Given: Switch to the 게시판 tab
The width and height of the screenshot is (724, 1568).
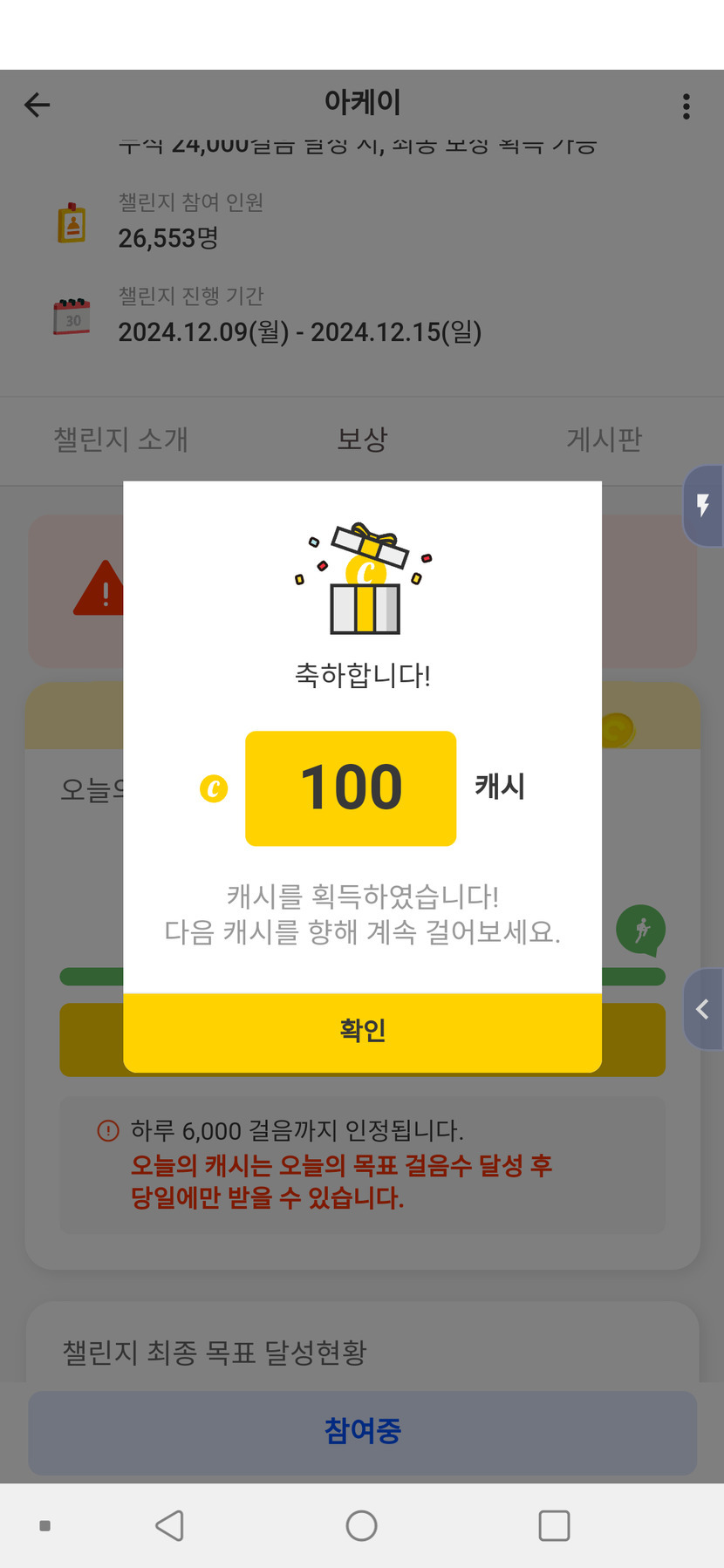Looking at the screenshot, I should [604, 440].
